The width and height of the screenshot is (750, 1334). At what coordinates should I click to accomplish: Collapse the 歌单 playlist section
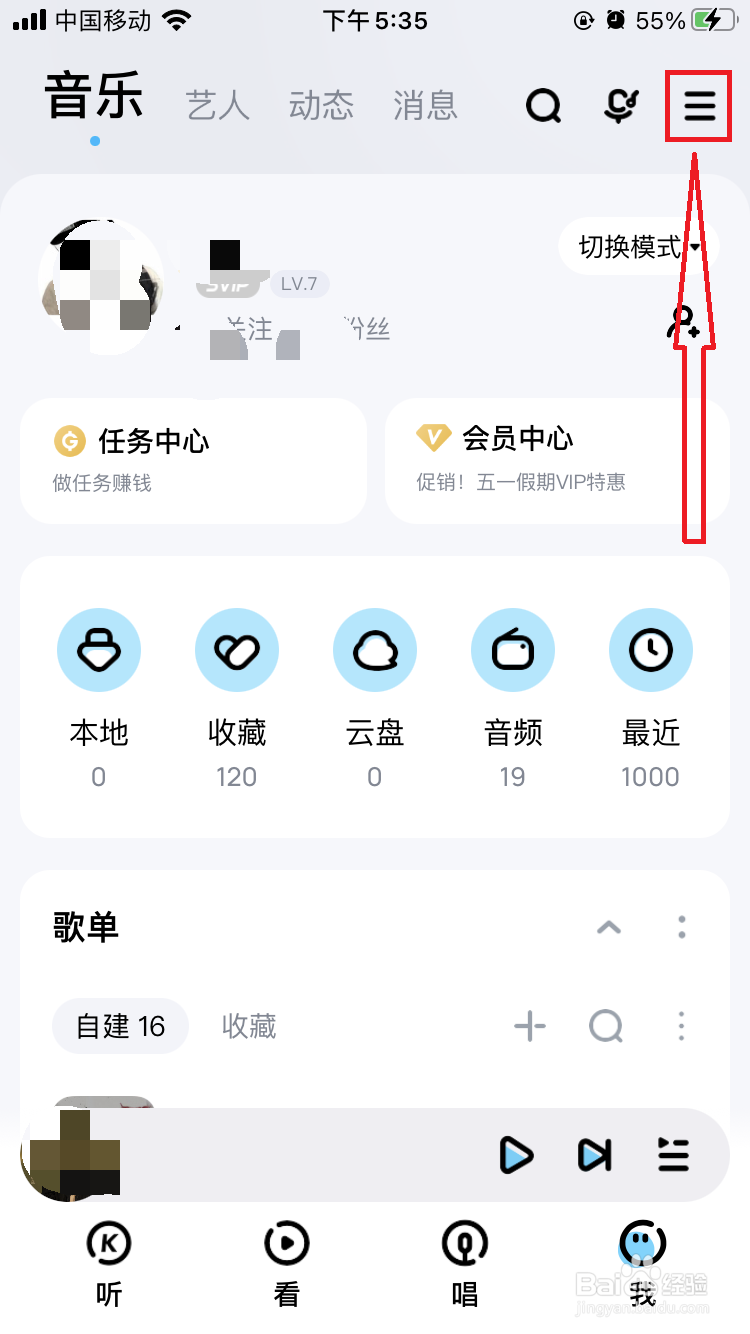point(608,928)
